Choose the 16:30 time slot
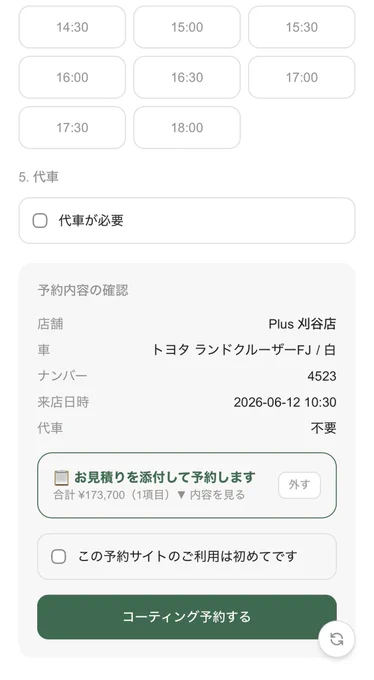Viewport: 374px width, 680px height. tap(187, 77)
